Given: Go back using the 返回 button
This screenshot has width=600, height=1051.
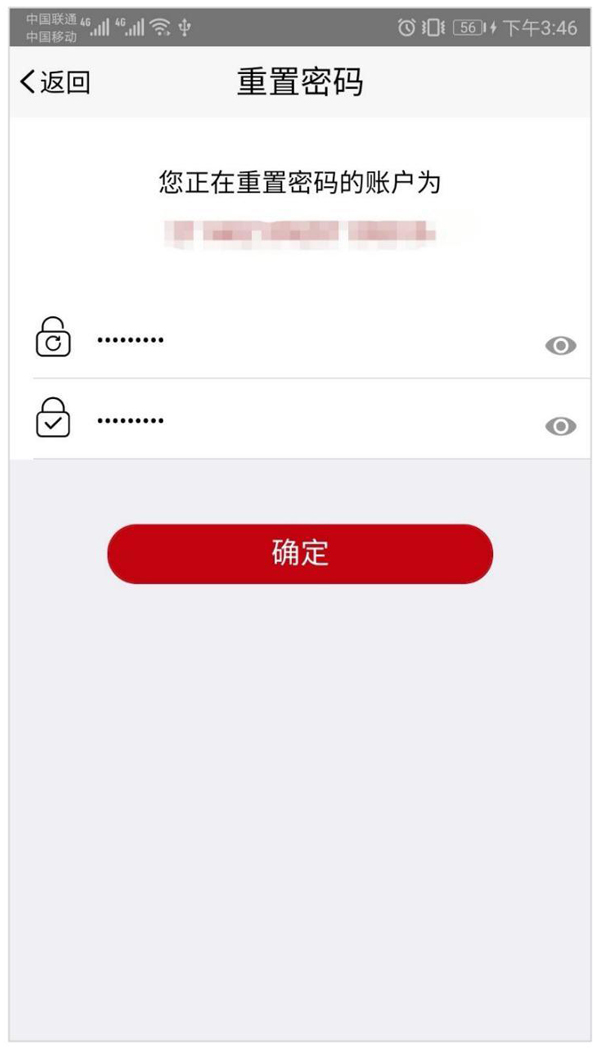Looking at the screenshot, I should coord(55,82).
